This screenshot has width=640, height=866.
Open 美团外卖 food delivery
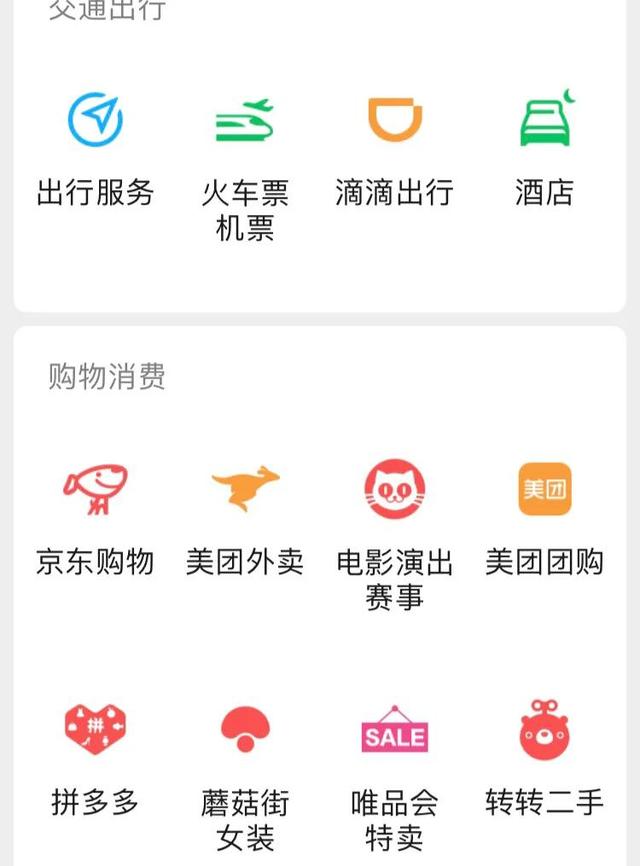[245, 490]
